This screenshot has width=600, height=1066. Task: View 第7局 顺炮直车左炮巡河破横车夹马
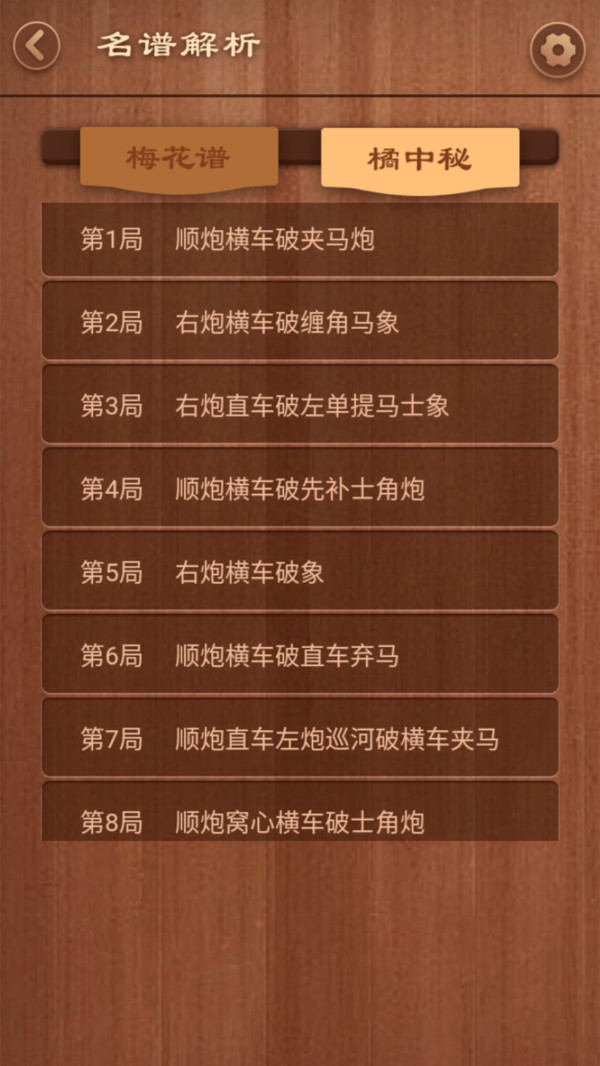(300, 738)
